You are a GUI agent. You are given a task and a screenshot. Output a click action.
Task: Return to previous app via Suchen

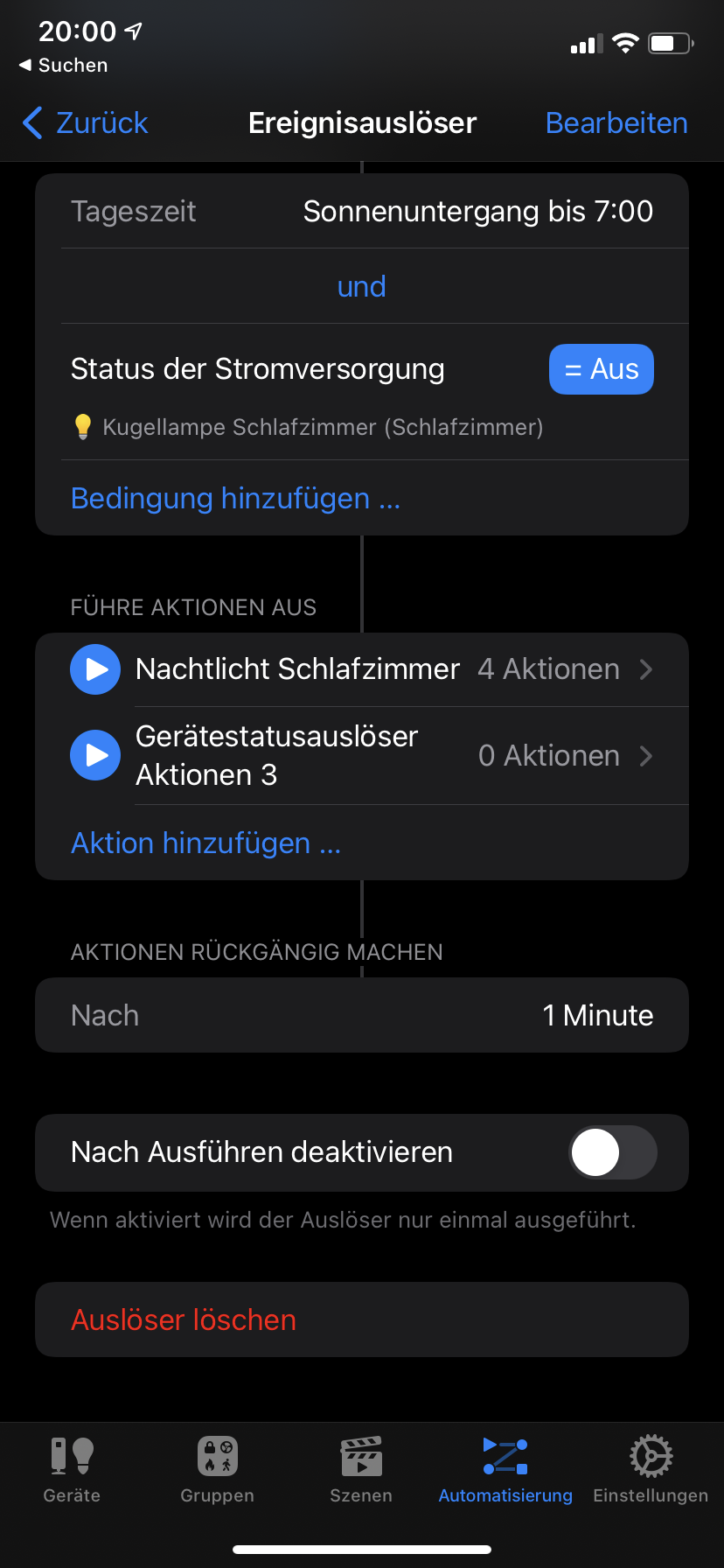tap(63, 66)
